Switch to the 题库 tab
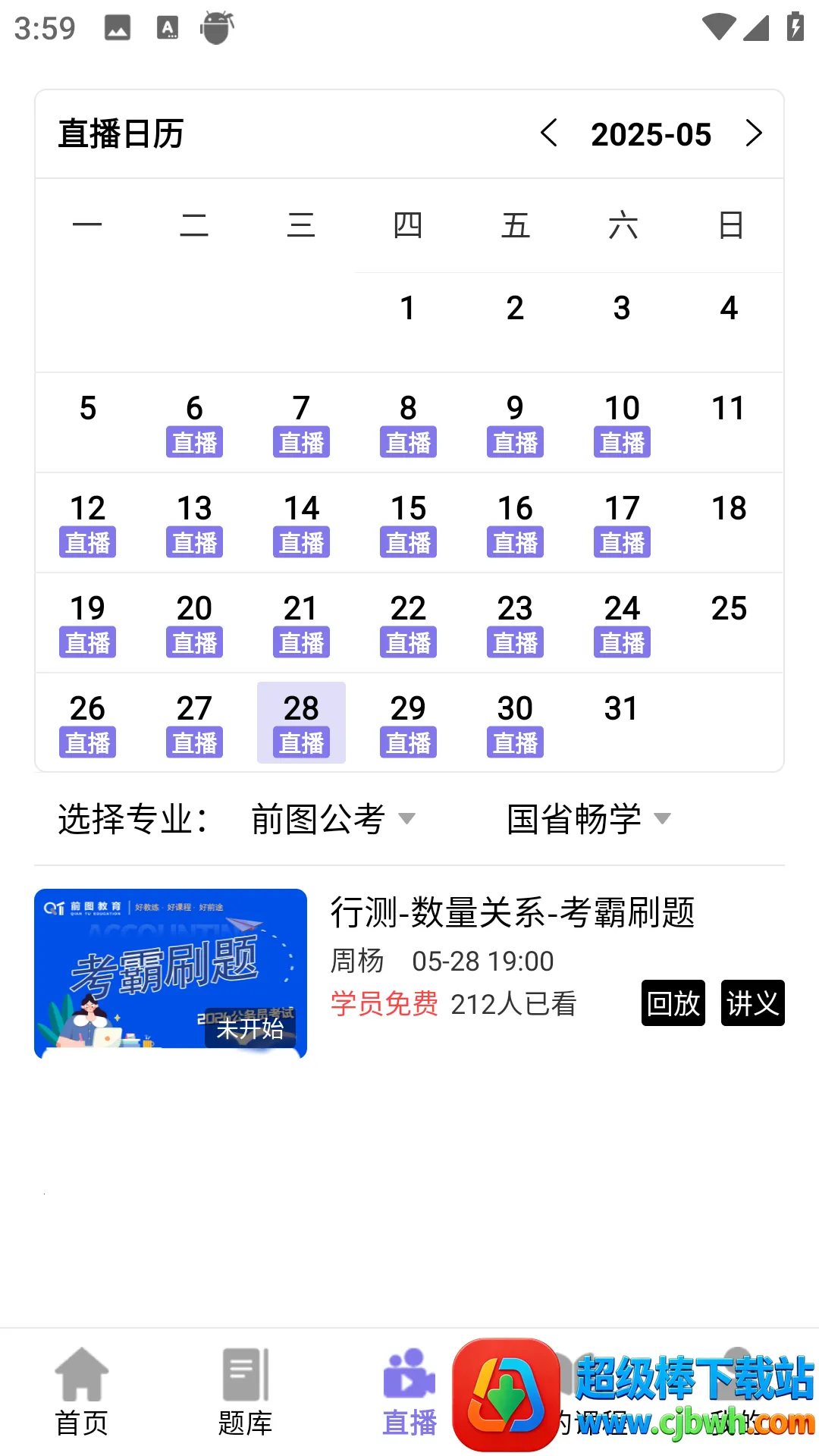Screen dimensions: 819x1456 tap(245, 1392)
